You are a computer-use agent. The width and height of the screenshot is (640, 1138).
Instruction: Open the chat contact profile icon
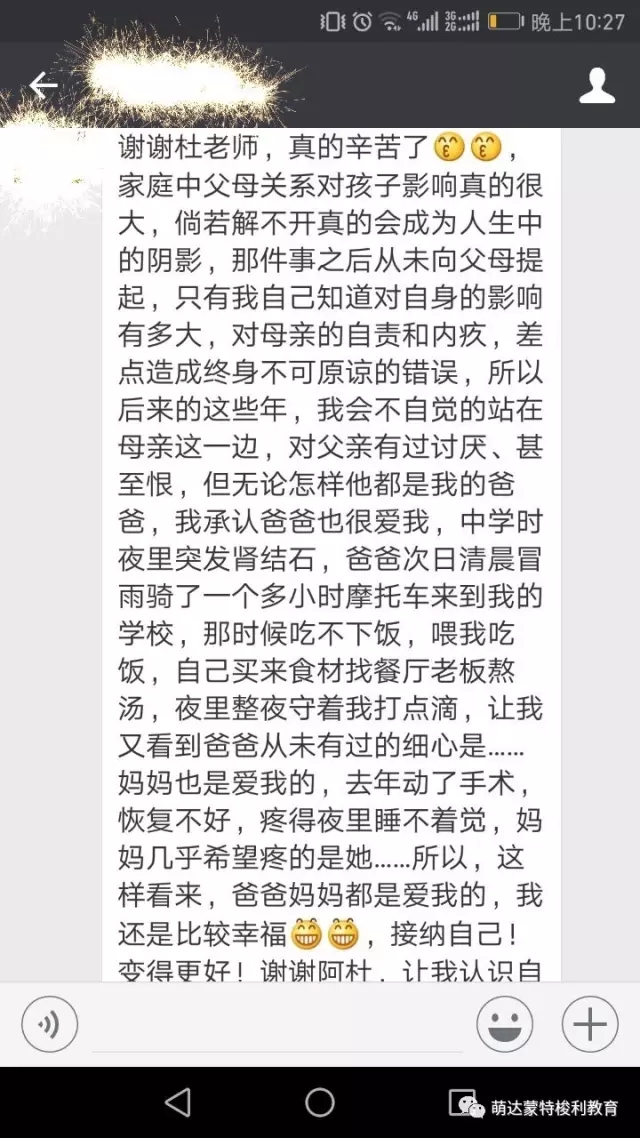click(x=596, y=86)
